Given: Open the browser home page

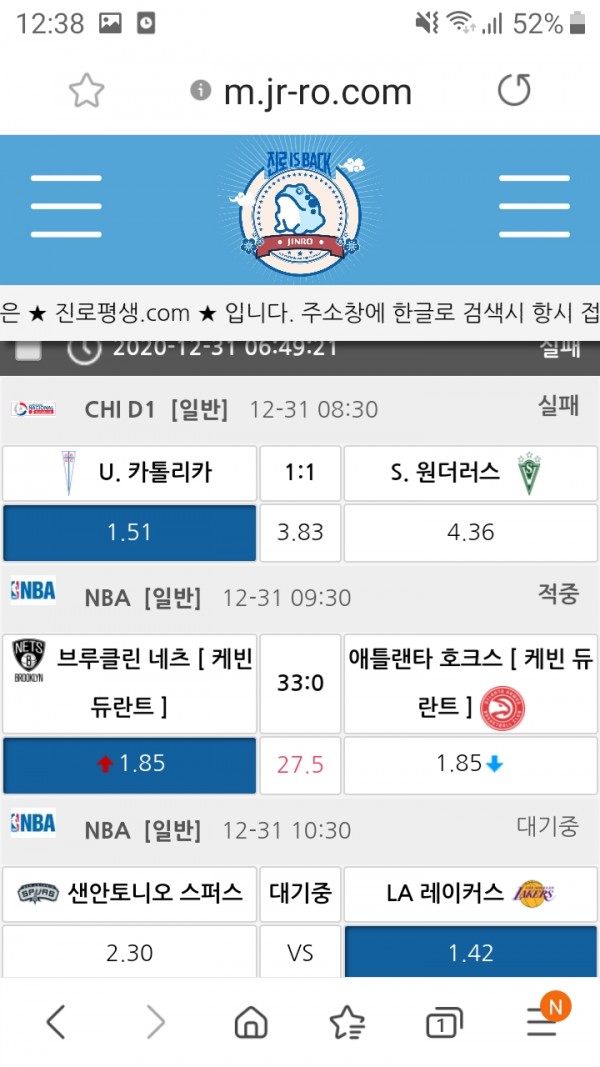Looking at the screenshot, I should click(x=250, y=1022).
